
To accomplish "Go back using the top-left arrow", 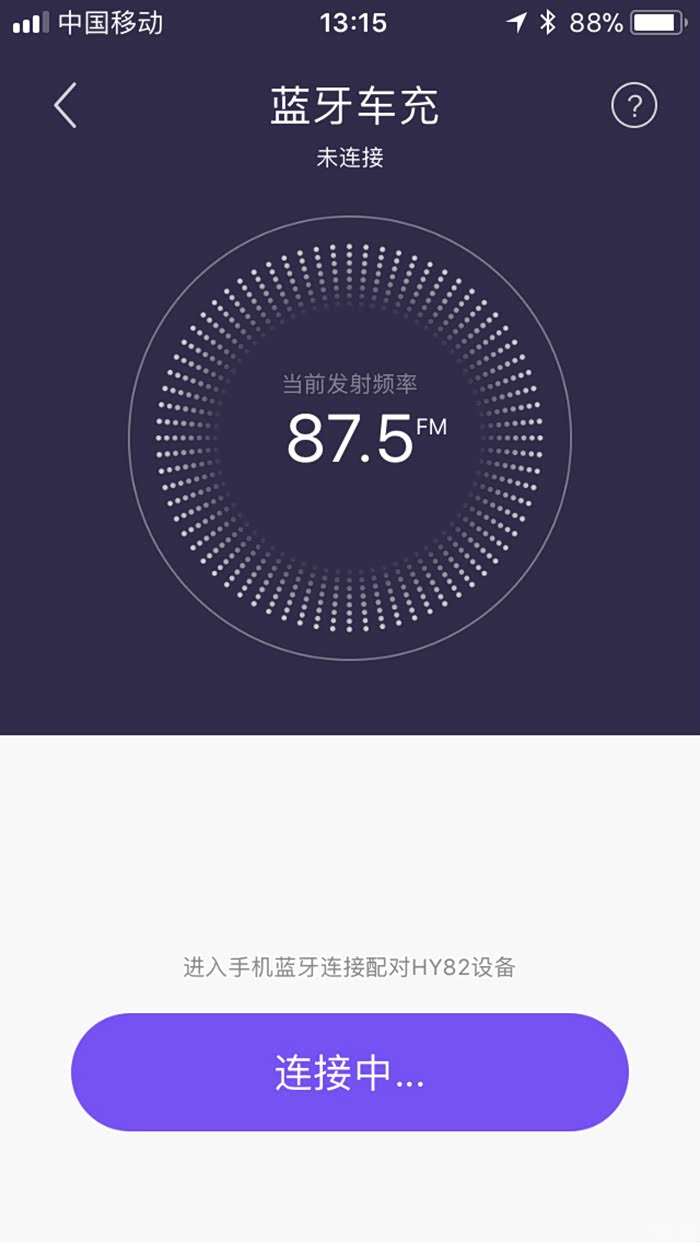I will (65, 106).
